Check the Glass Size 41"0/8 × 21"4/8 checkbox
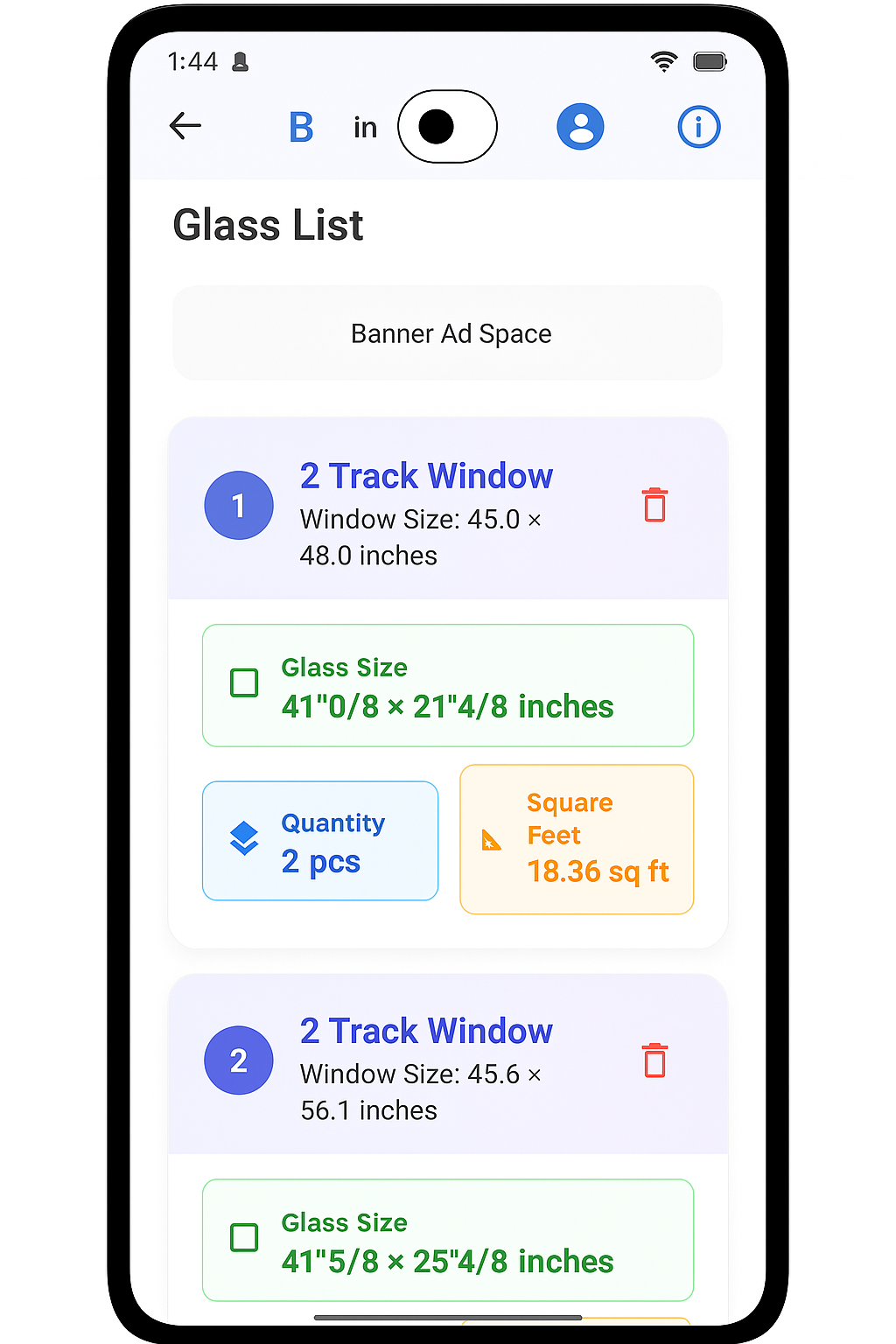 tap(244, 682)
